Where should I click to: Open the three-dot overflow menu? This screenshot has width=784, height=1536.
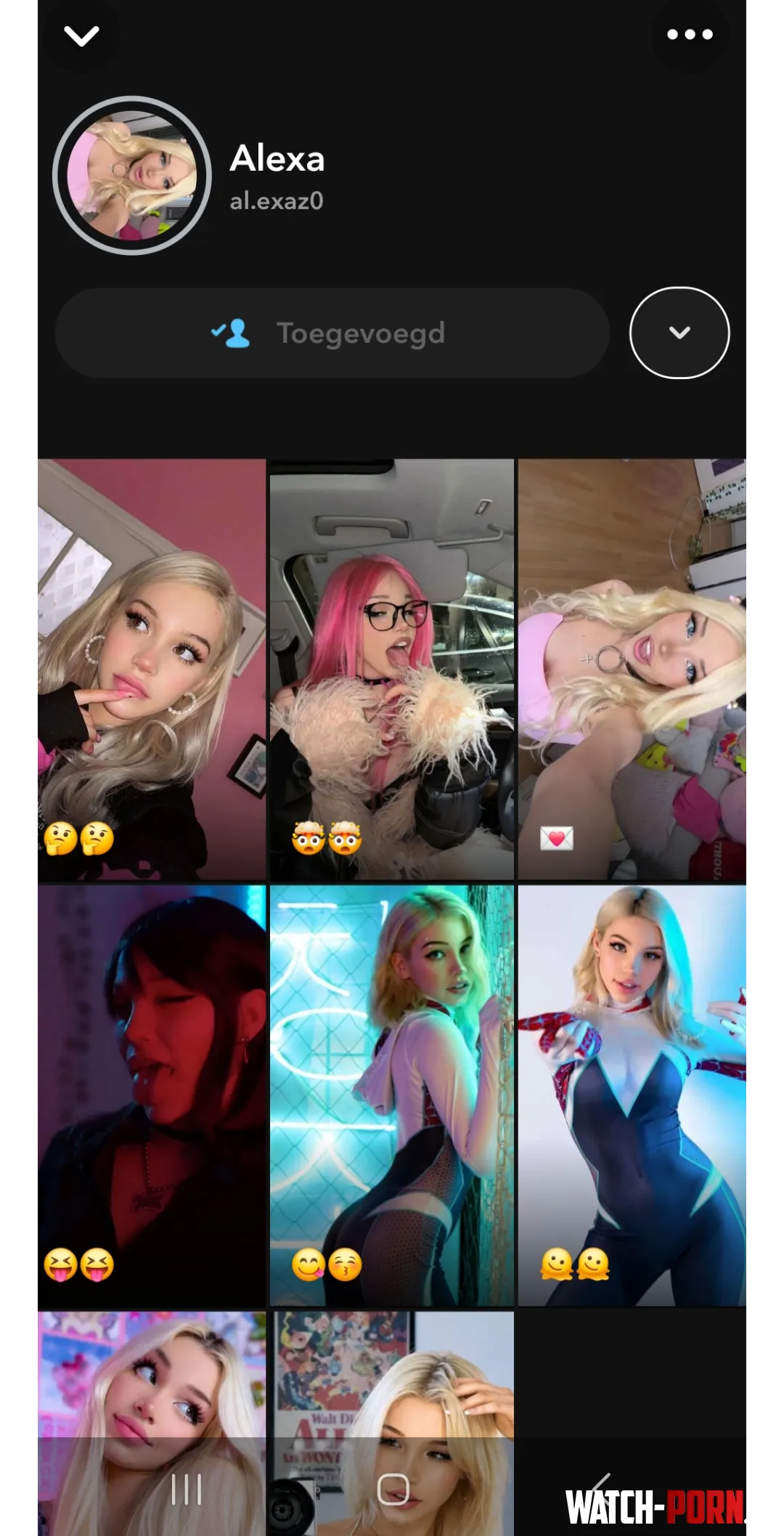pyautogui.click(x=690, y=35)
